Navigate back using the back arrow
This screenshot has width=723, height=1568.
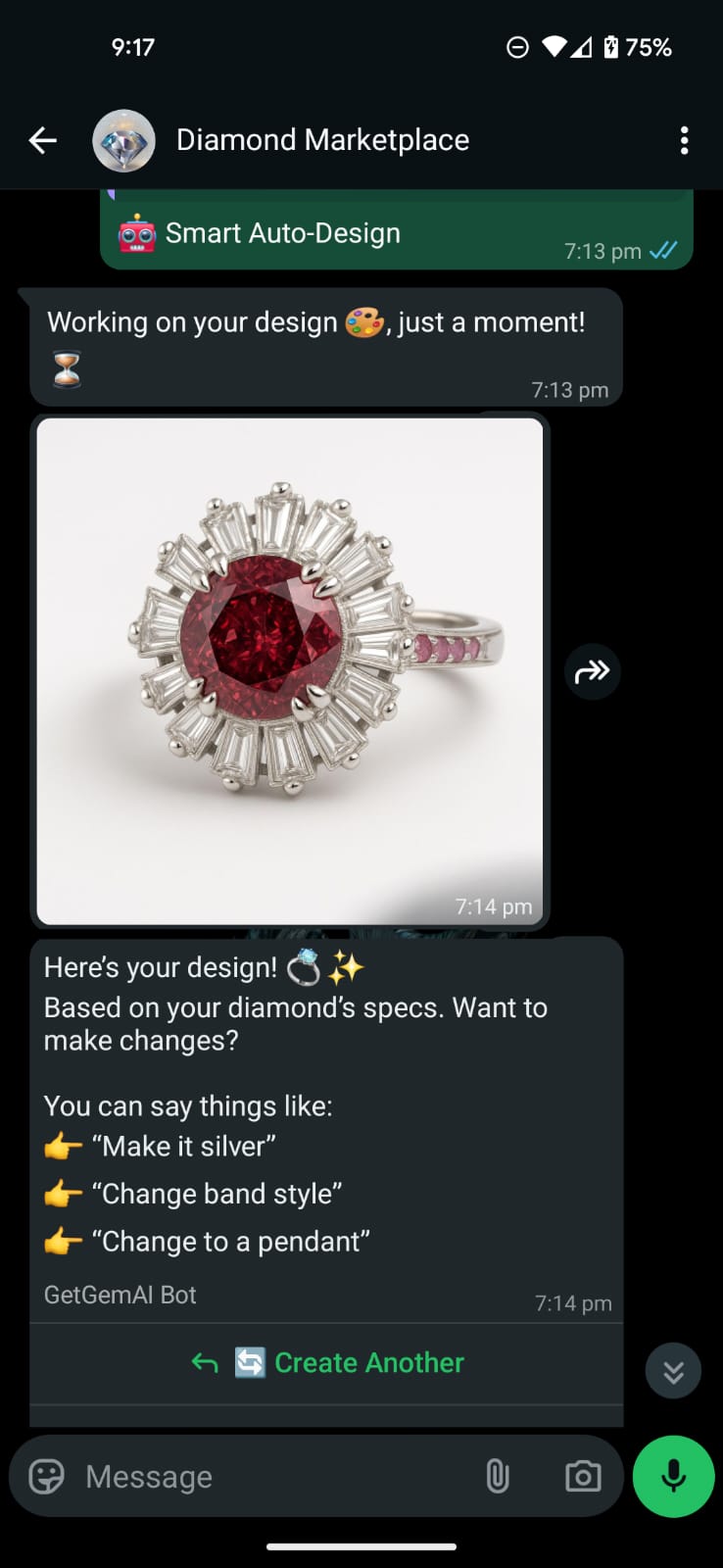pyautogui.click(x=42, y=140)
